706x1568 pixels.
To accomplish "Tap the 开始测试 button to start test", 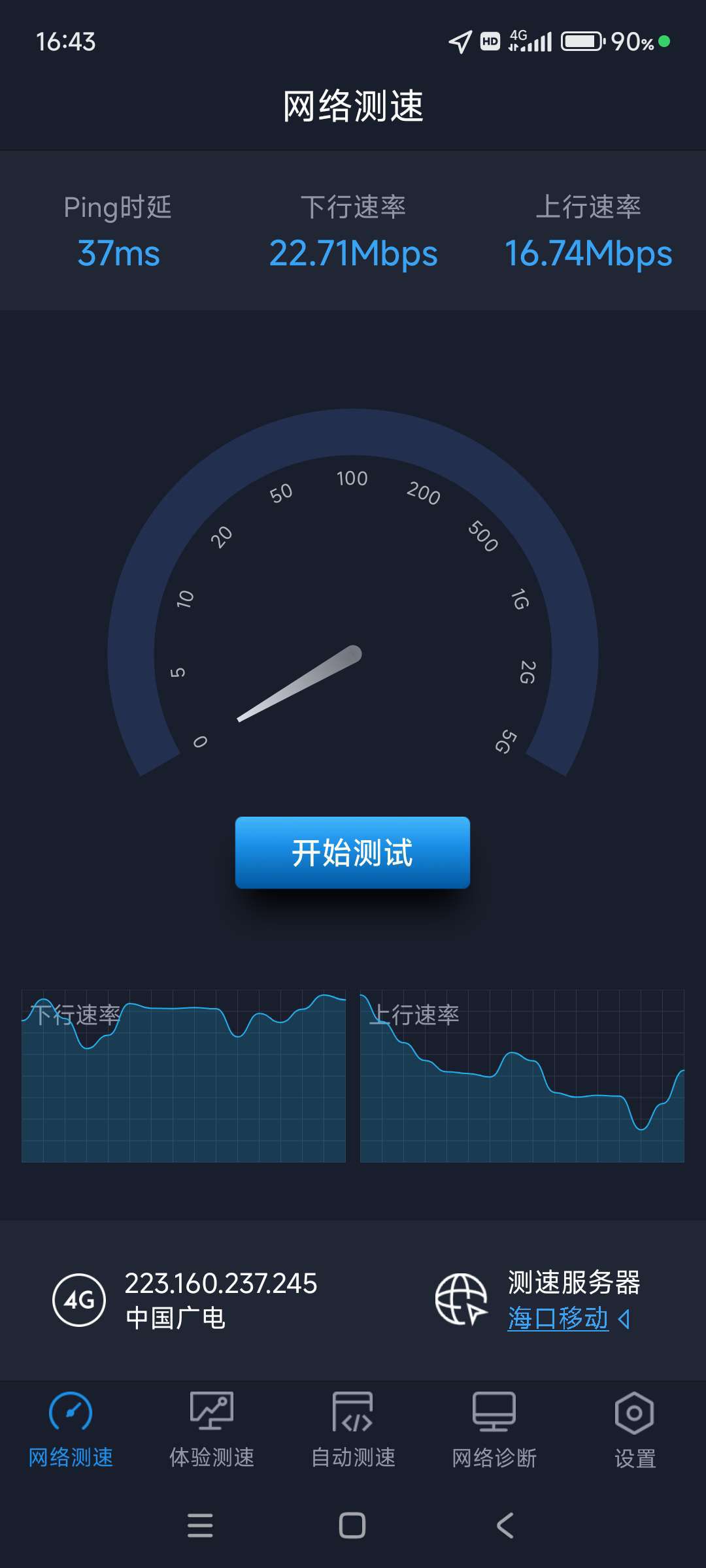I will point(352,853).
